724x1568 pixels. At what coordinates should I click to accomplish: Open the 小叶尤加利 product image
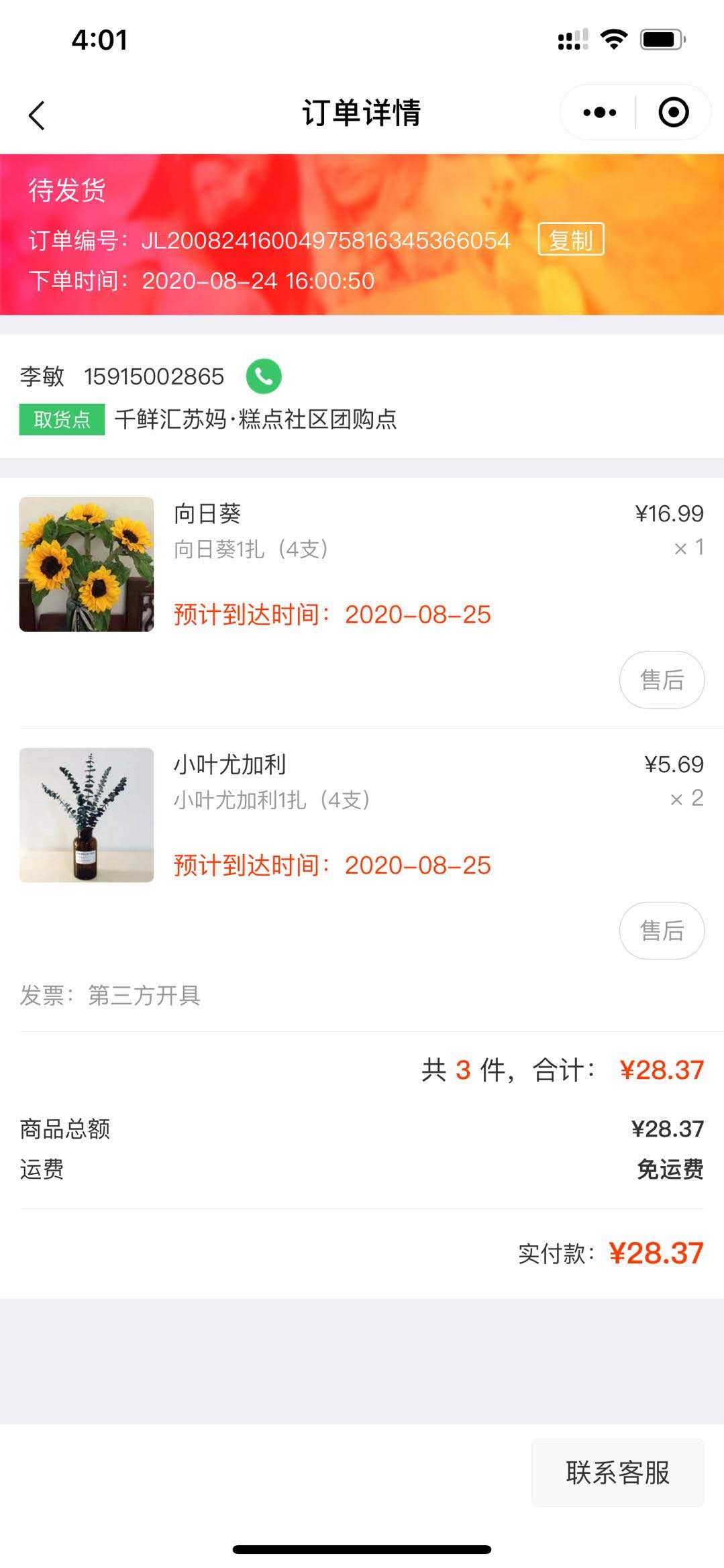click(x=87, y=815)
